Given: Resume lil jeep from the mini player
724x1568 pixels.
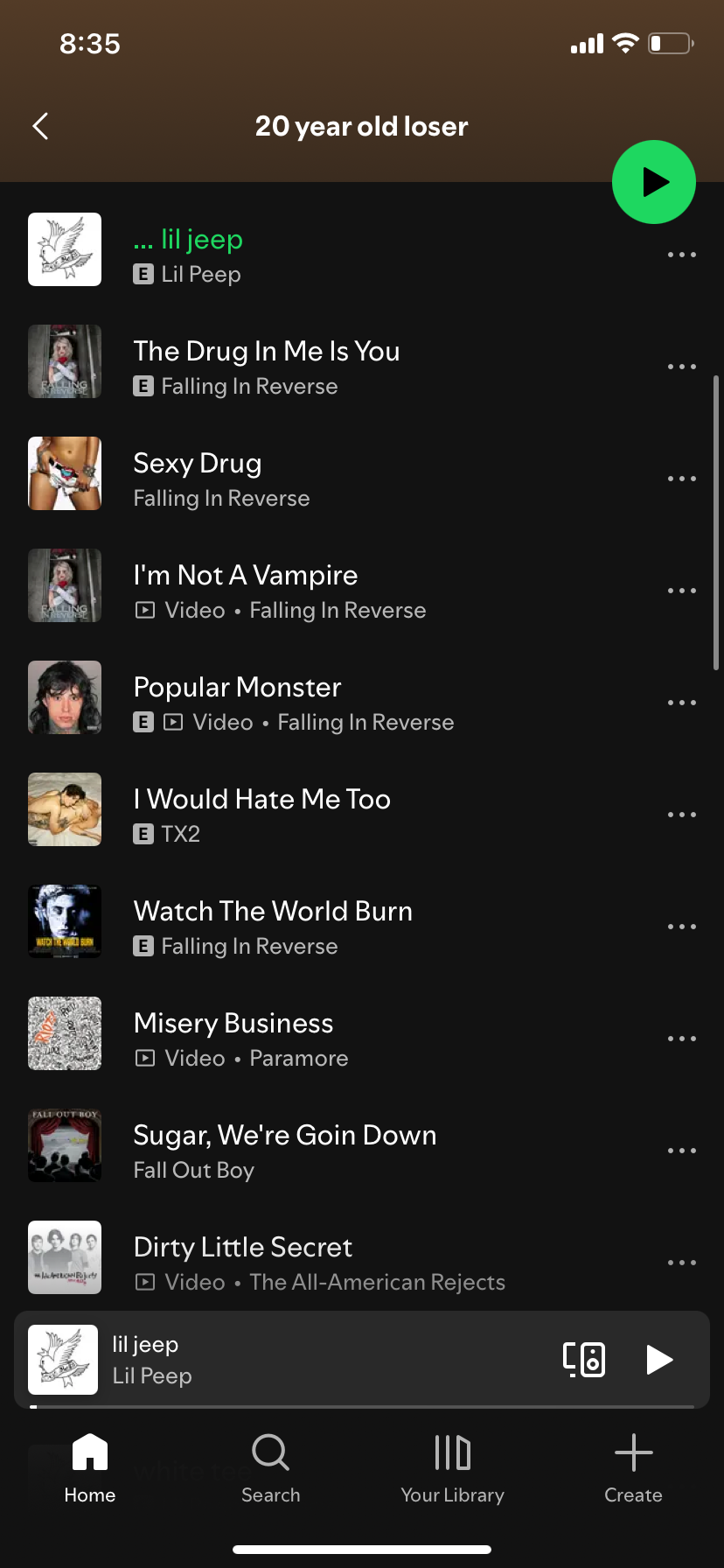Looking at the screenshot, I should [x=658, y=1360].
